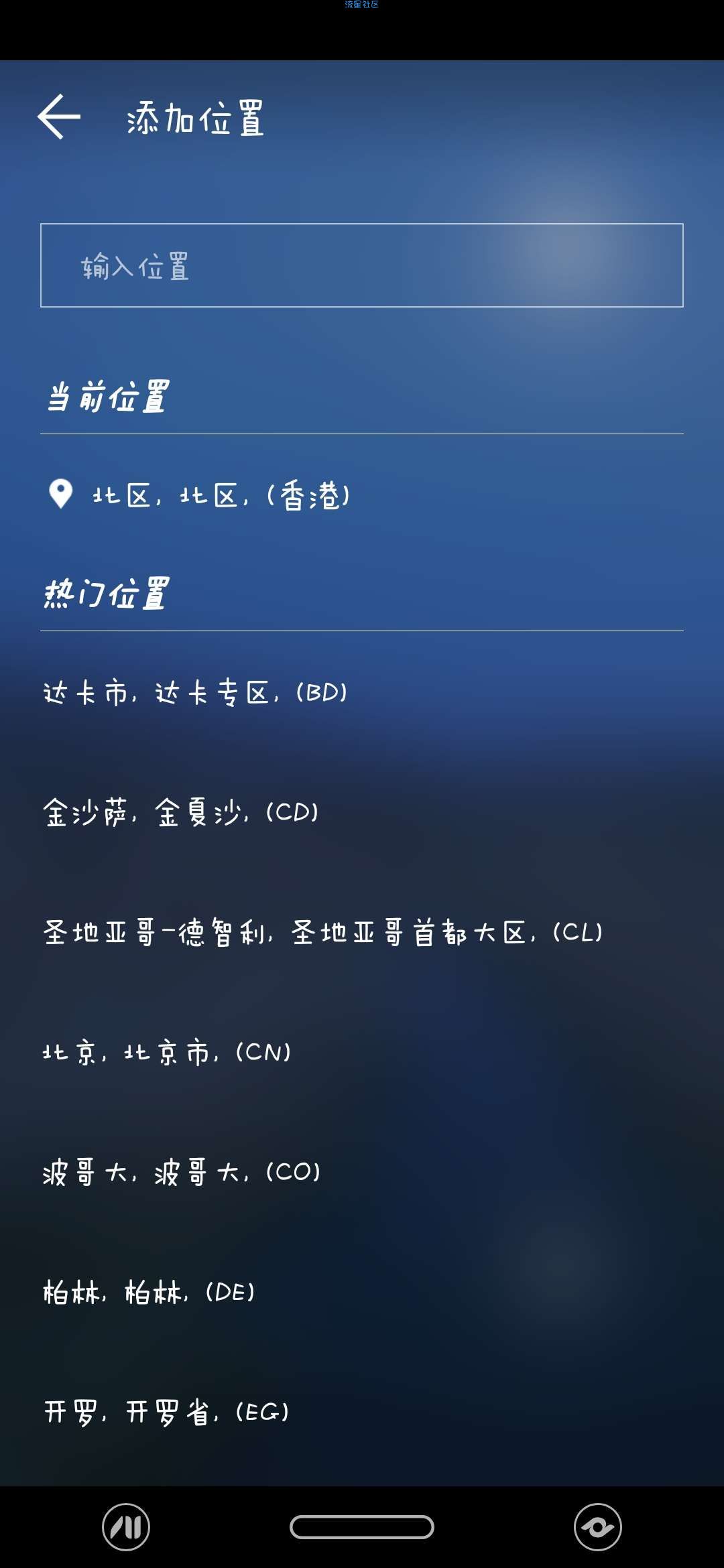The width and height of the screenshot is (724, 1568).
Task: Add 波哥大 (CO) as location
Action: coord(182,1172)
